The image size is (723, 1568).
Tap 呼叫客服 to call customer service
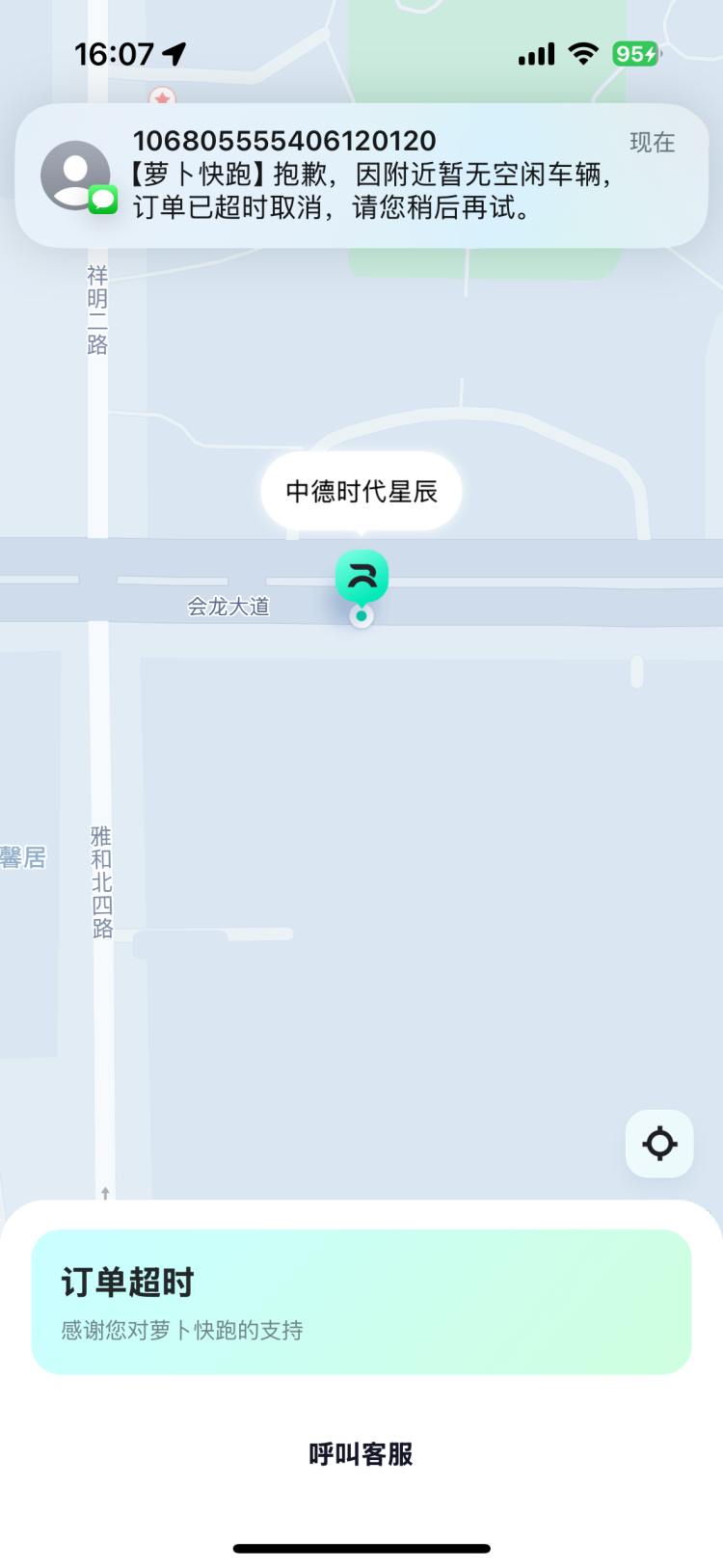pos(361,1453)
